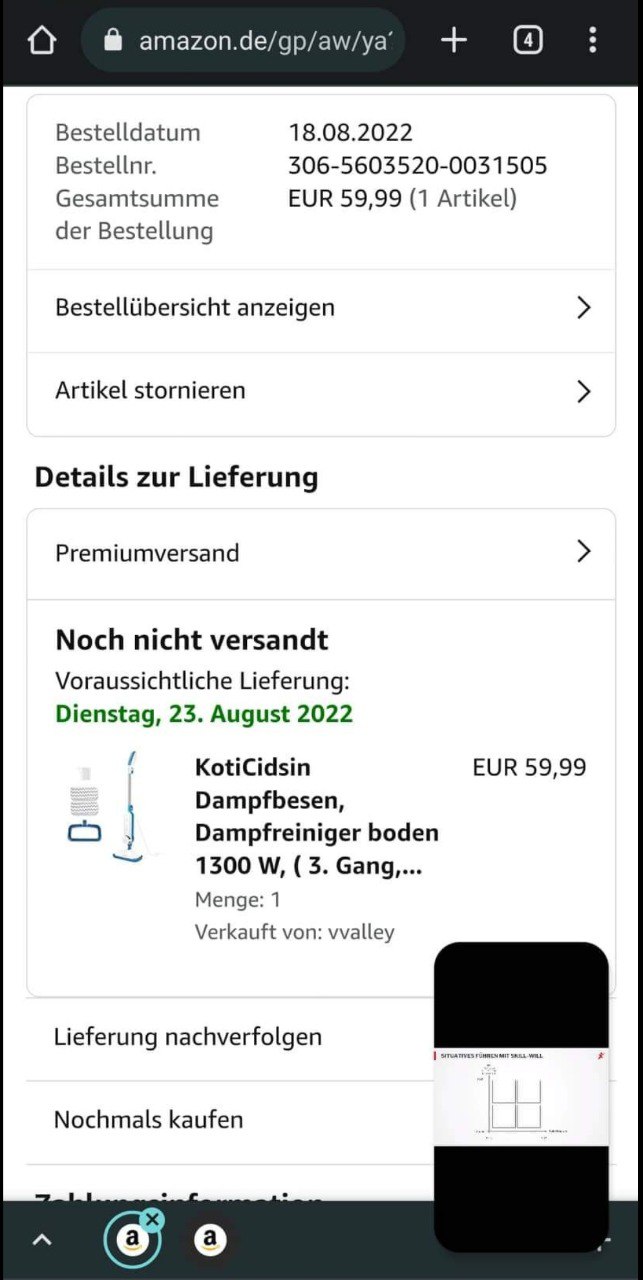The height and width of the screenshot is (1280, 643).
Task: Select Artikel stornieren
Action: click(321, 391)
